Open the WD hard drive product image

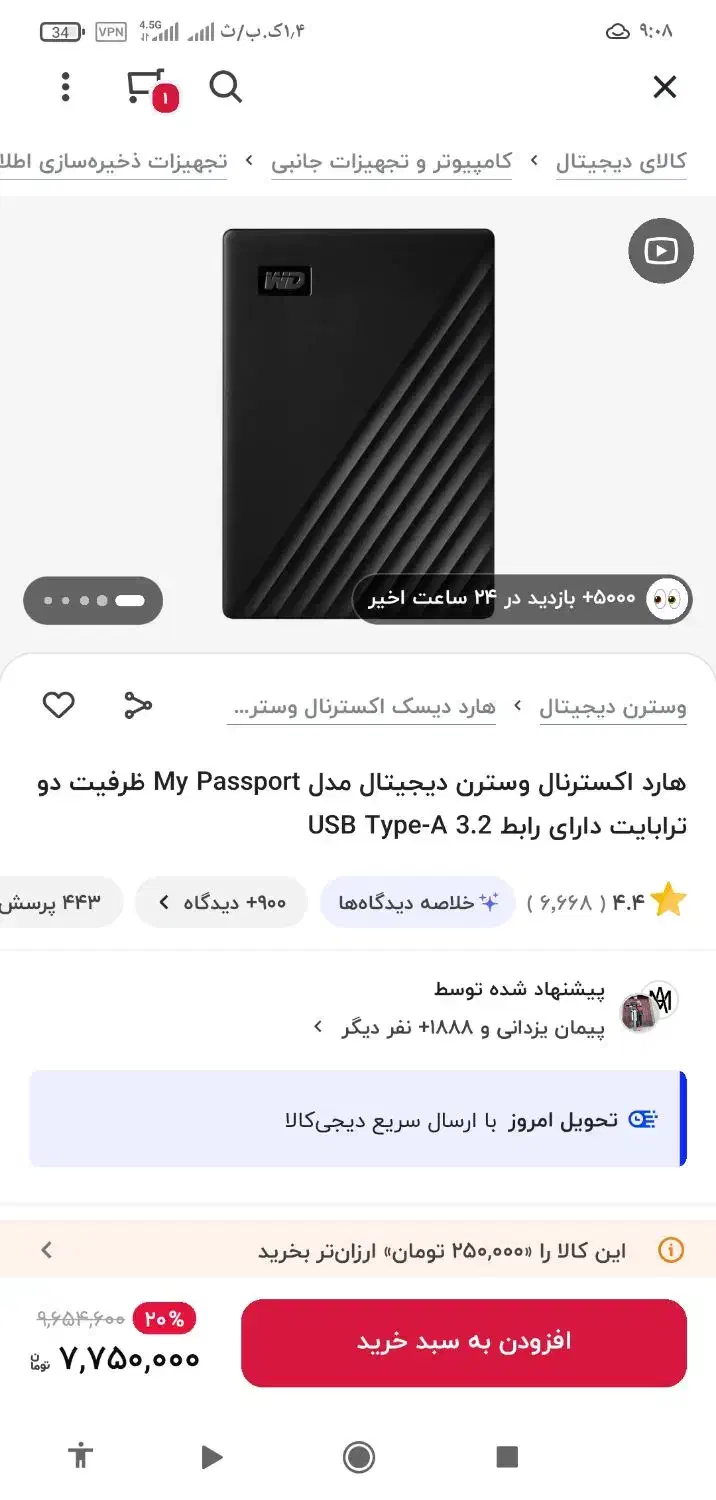(x=358, y=424)
